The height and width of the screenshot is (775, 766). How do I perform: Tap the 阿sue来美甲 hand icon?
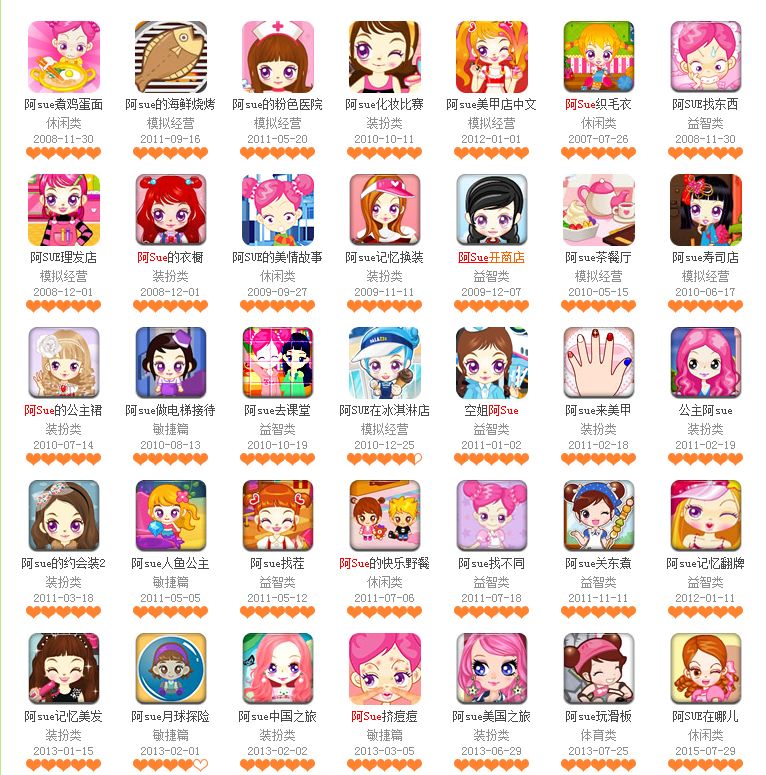coord(599,363)
